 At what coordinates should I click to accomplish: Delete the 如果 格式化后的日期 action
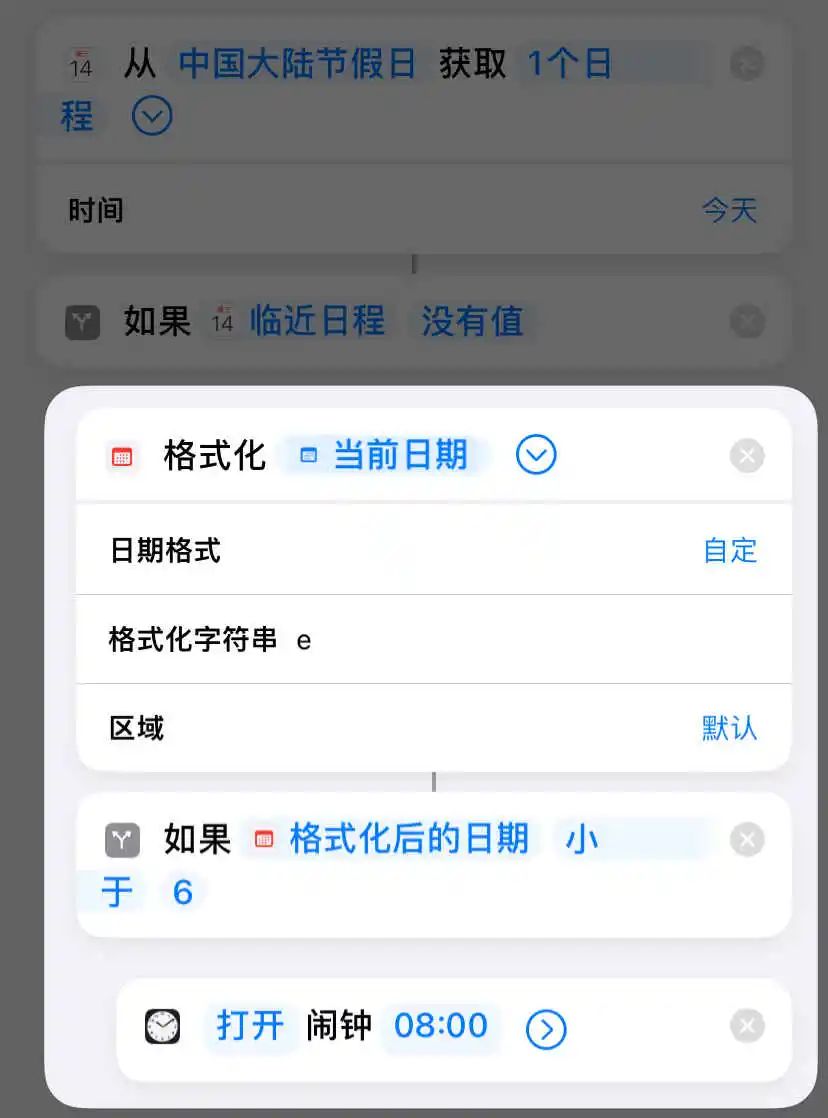747,840
